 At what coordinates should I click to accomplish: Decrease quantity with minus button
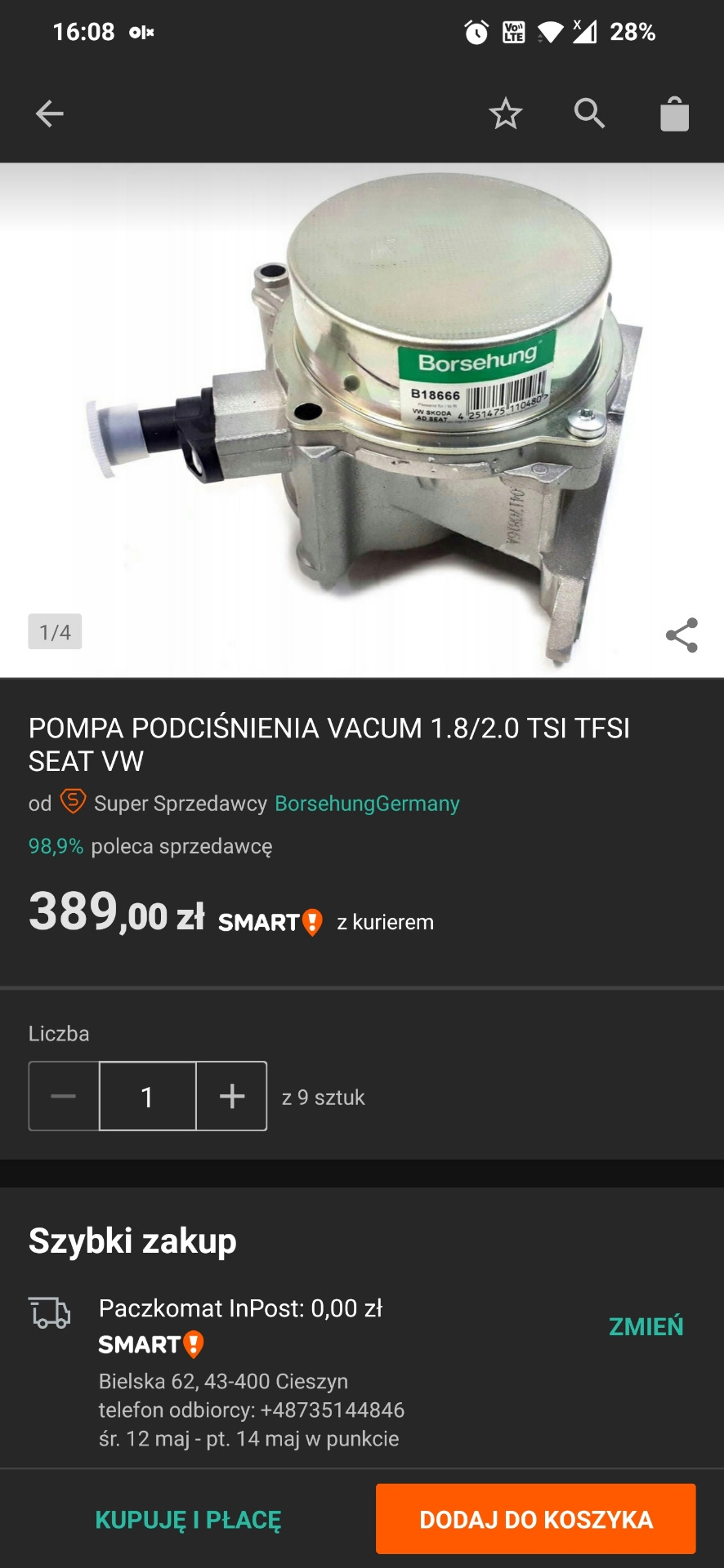point(63,1096)
